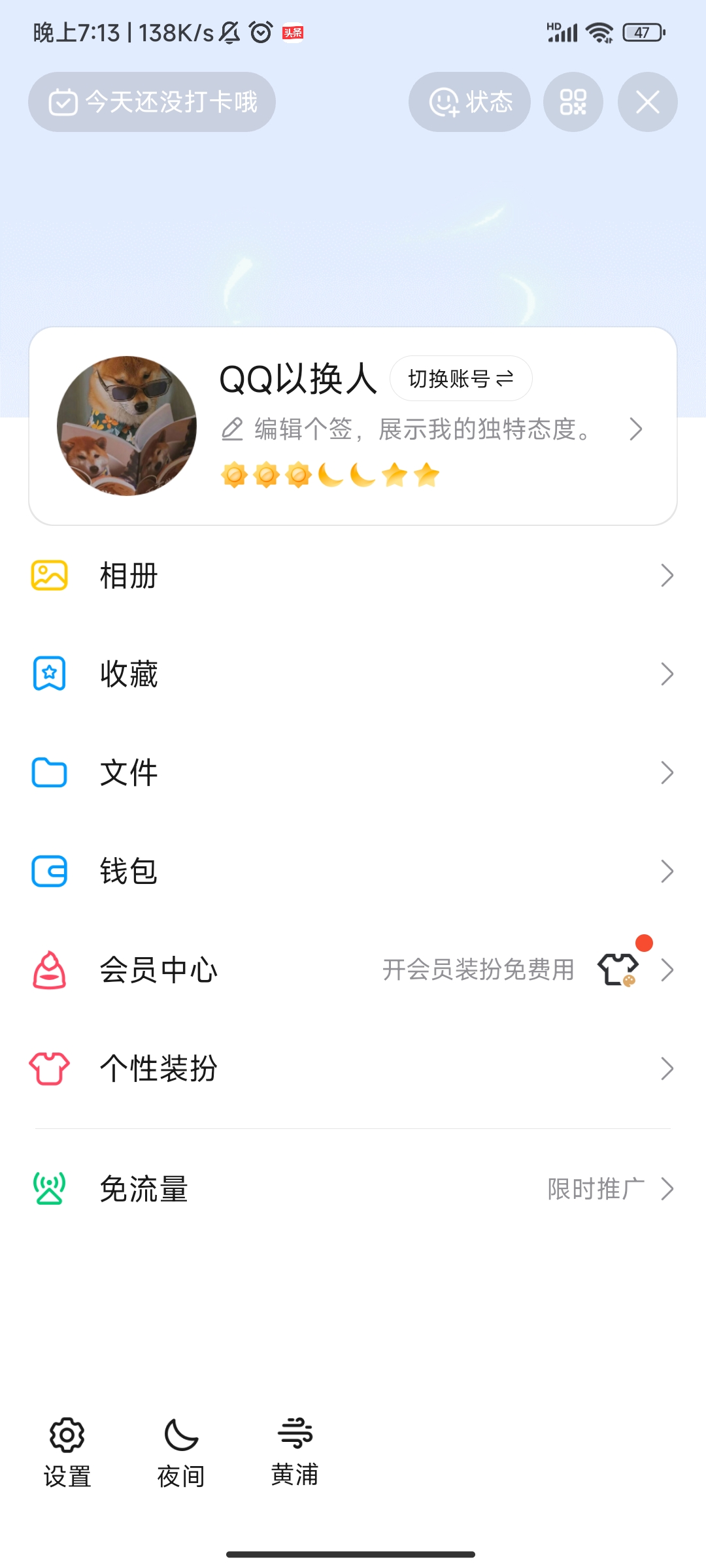Open the QR code icon

pyautogui.click(x=573, y=102)
